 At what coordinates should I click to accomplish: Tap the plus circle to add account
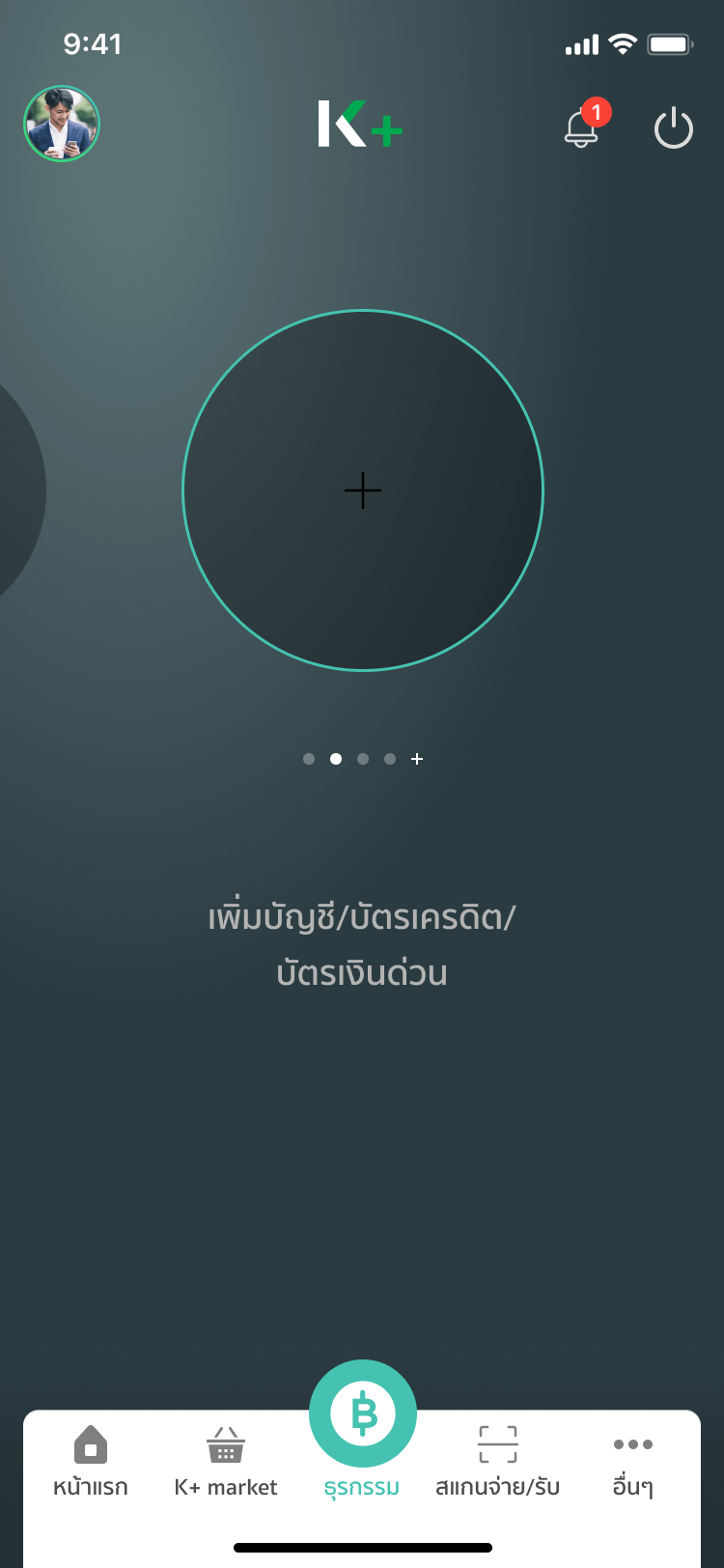[x=363, y=490]
